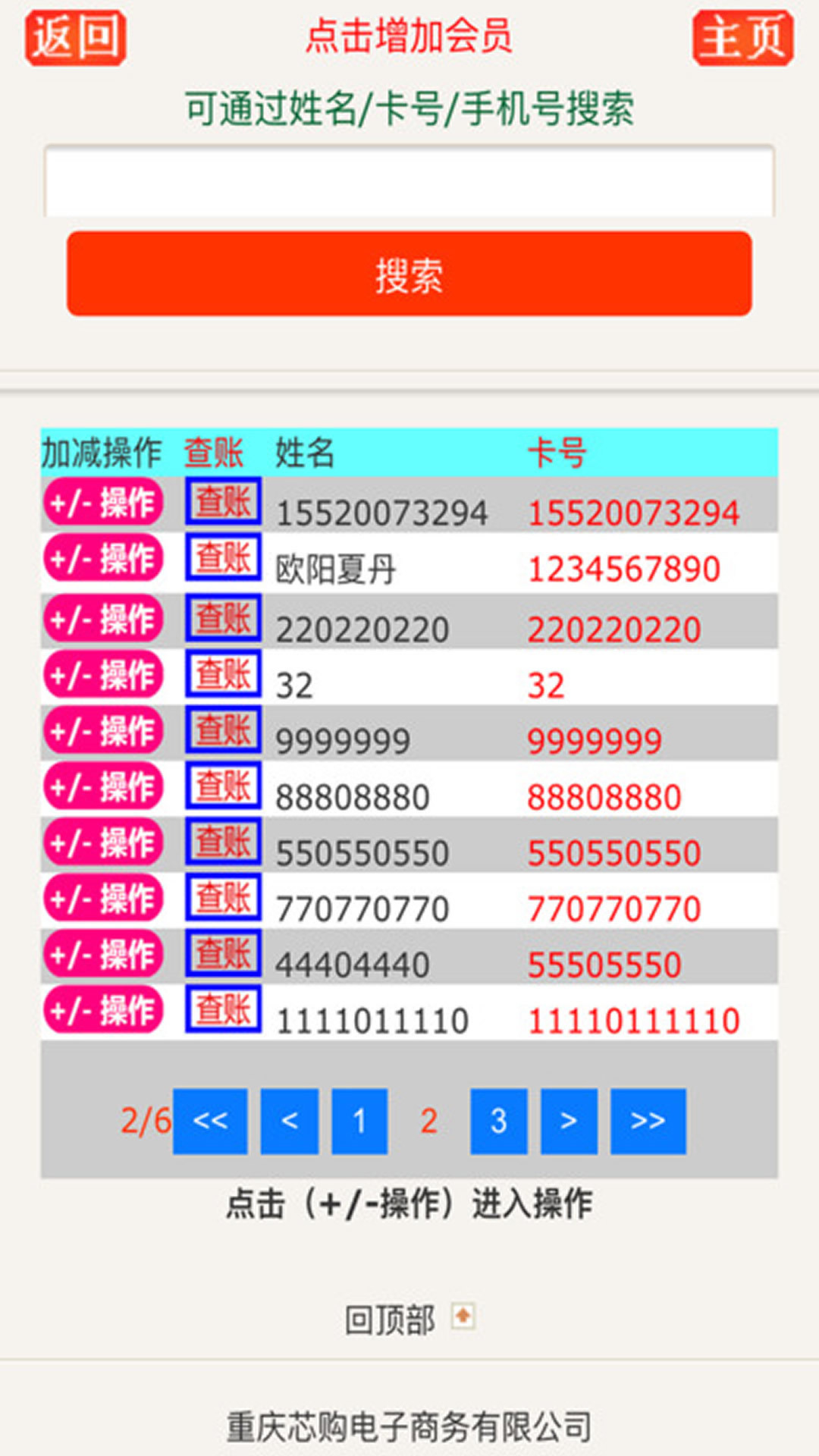
Task: Go to 主页 home page
Action: pyautogui.click(x=743, y=37)
